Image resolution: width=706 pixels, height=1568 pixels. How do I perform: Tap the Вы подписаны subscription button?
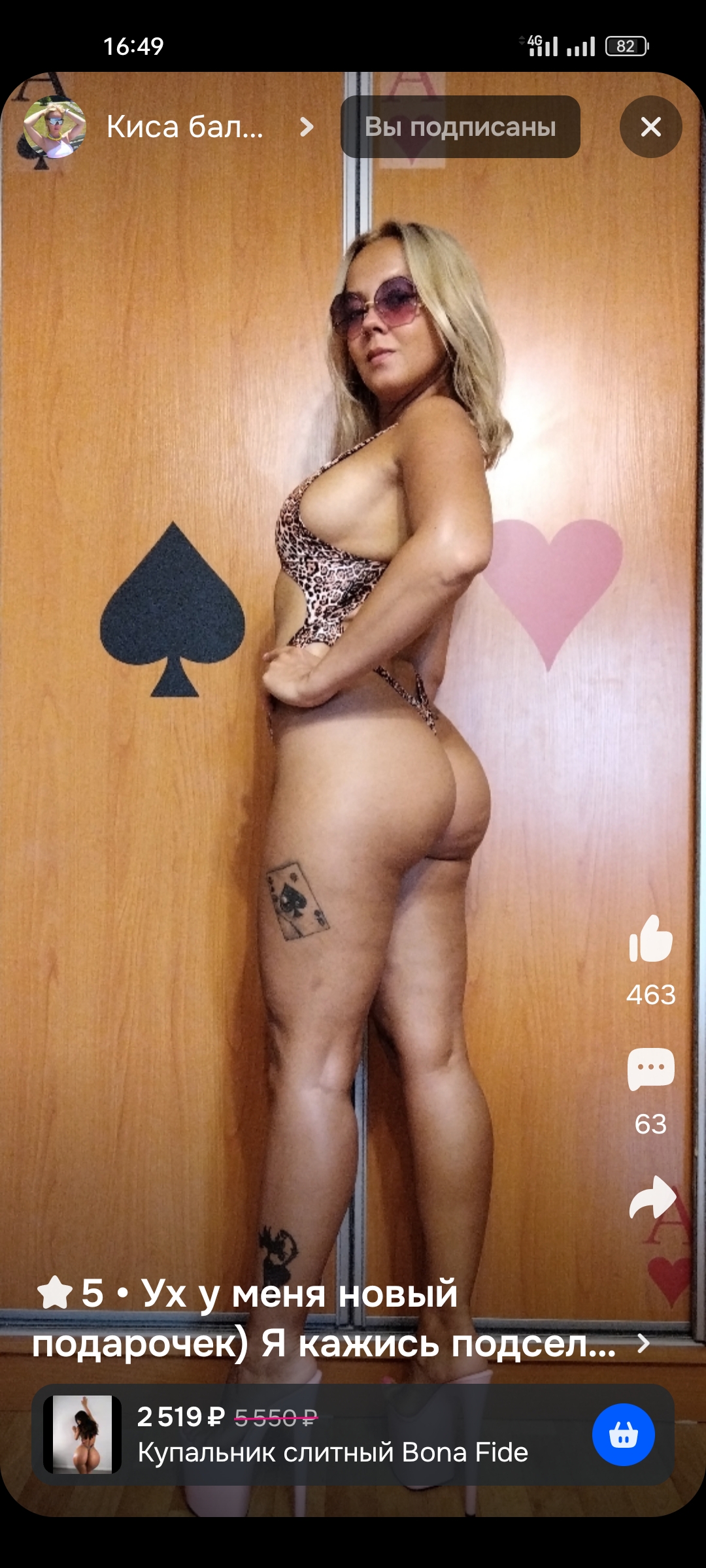[460, 127]
